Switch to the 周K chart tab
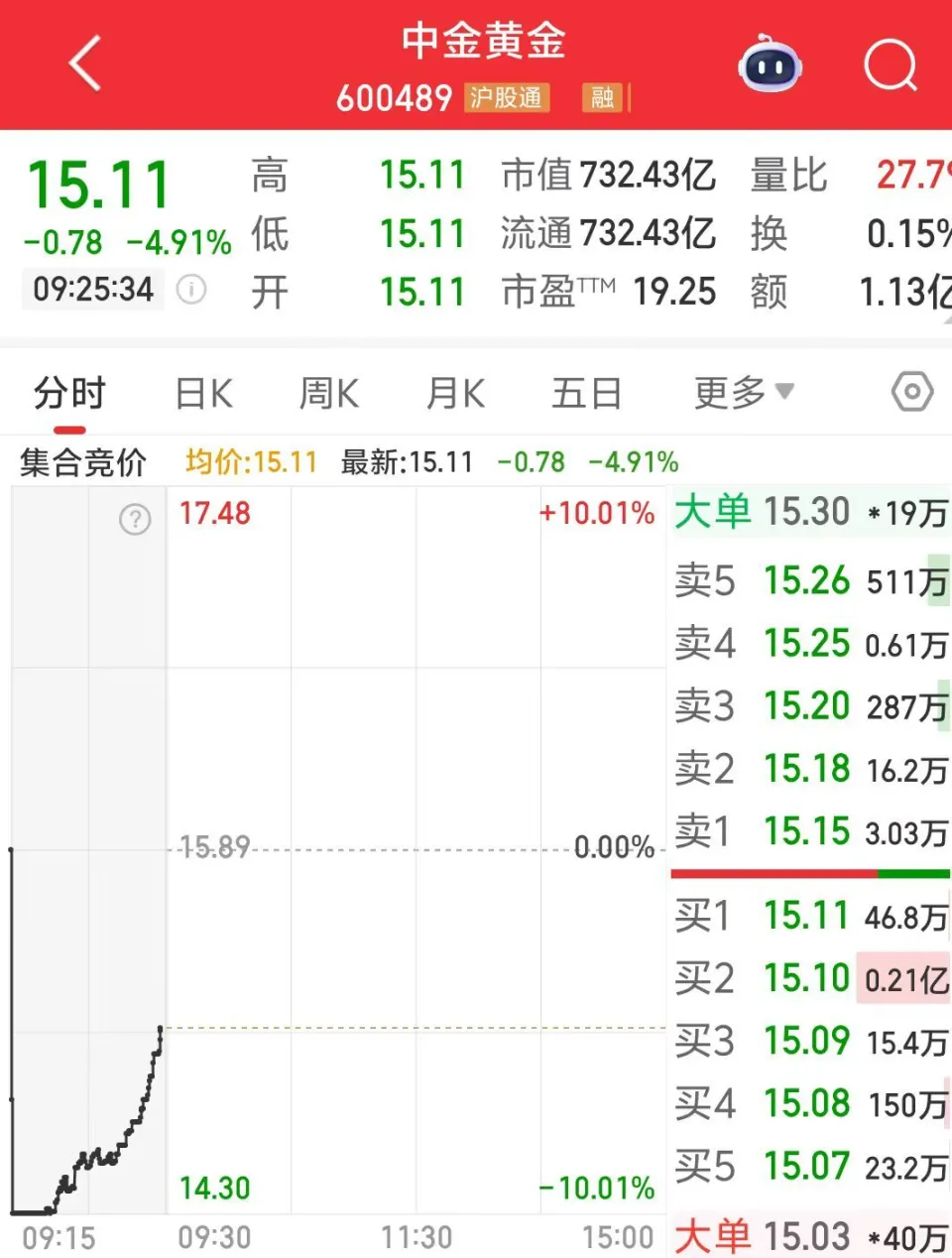The image size is (952, 1258). [328, 394]
